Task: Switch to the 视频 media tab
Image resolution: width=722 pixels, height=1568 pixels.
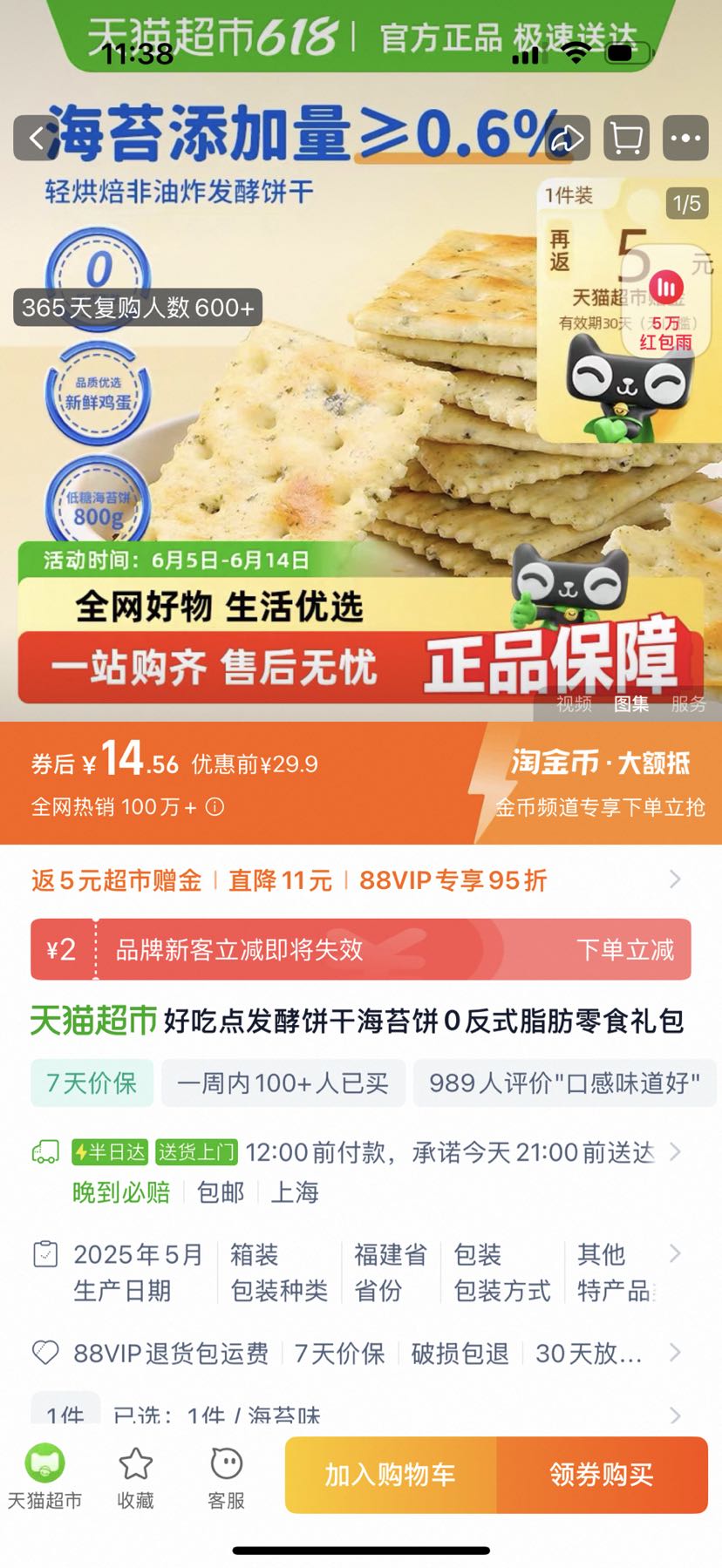Action: click(574, 704)
